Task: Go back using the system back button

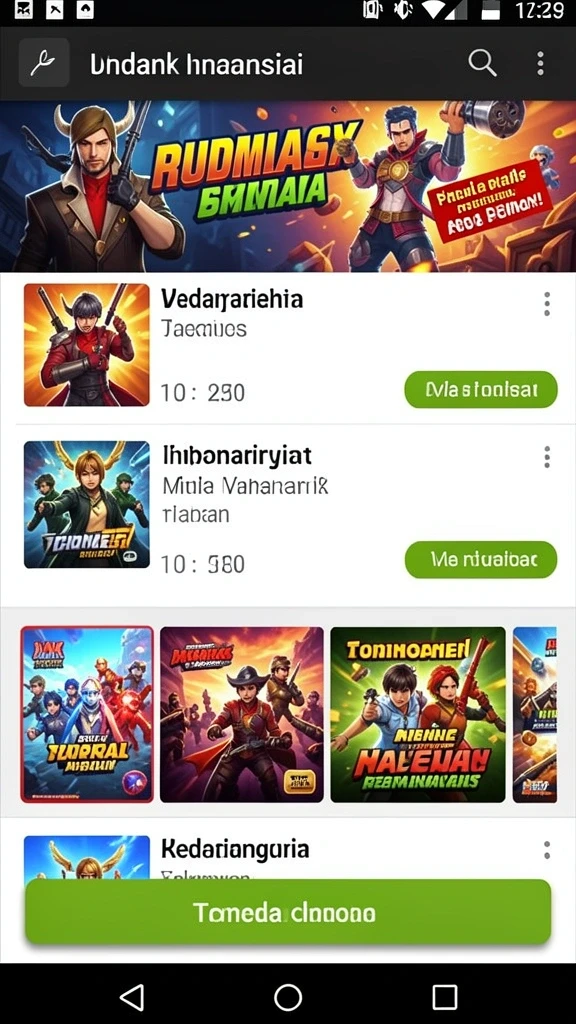Action: (x=132, y=998)
